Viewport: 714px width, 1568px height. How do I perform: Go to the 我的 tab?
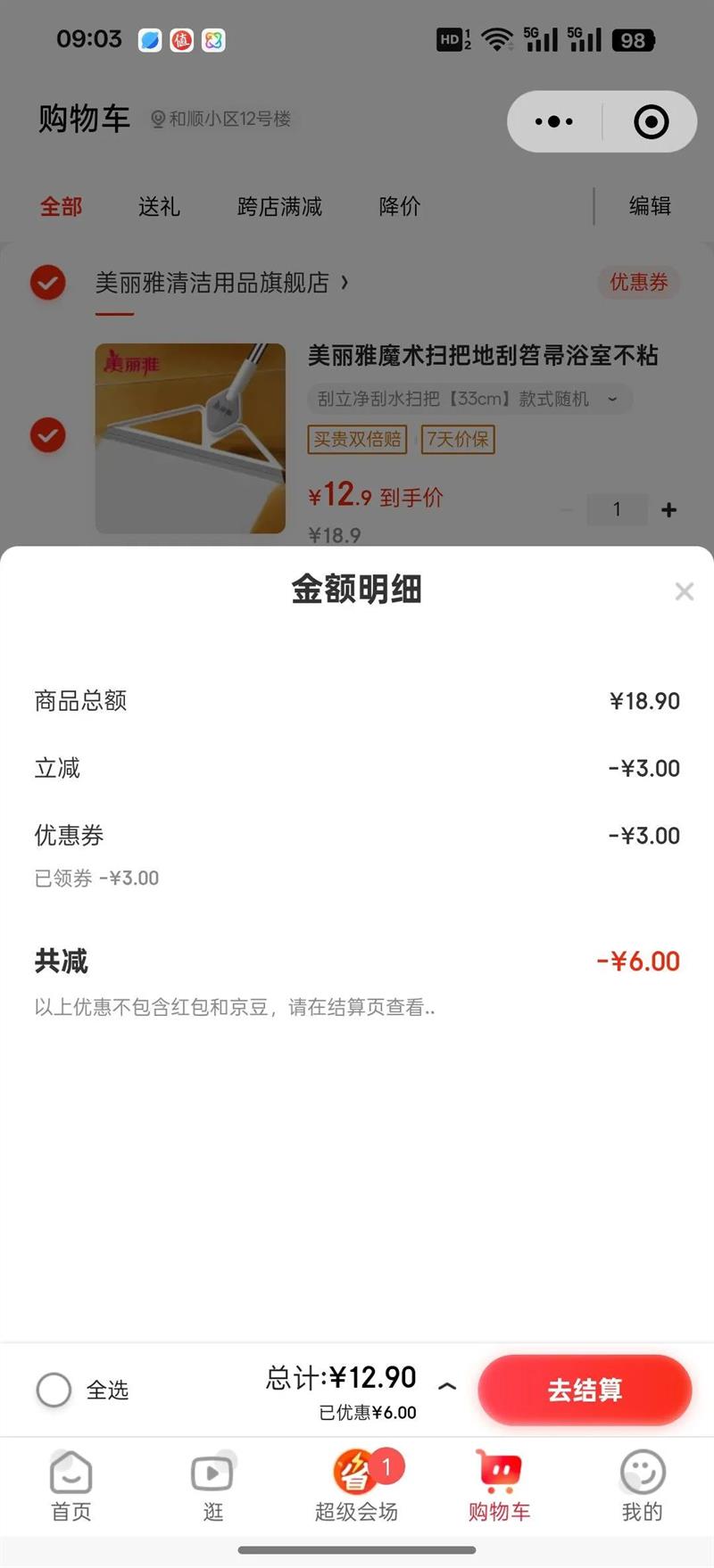tap(642, 1486)
